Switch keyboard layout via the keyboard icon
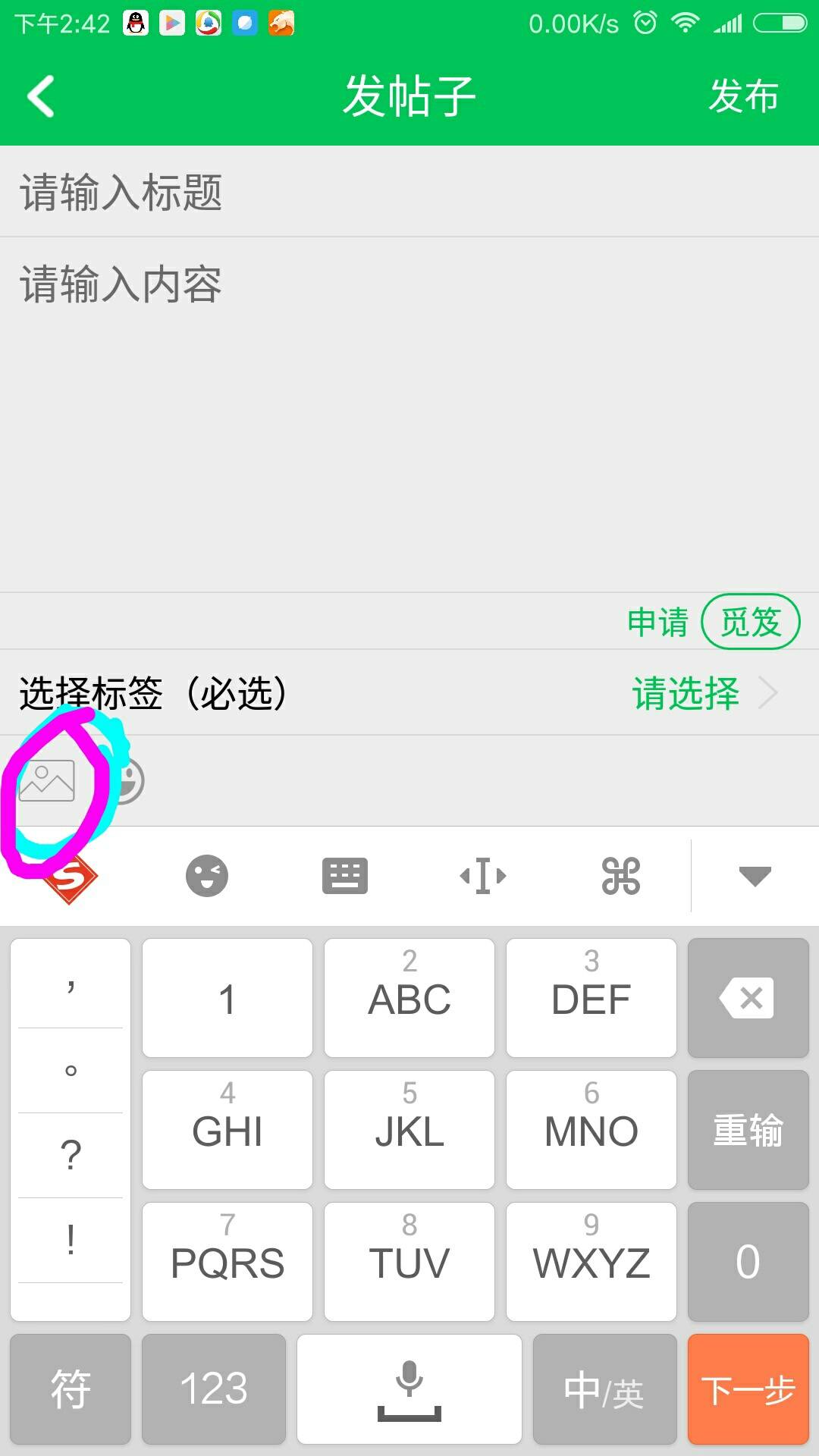 point(345,877)
